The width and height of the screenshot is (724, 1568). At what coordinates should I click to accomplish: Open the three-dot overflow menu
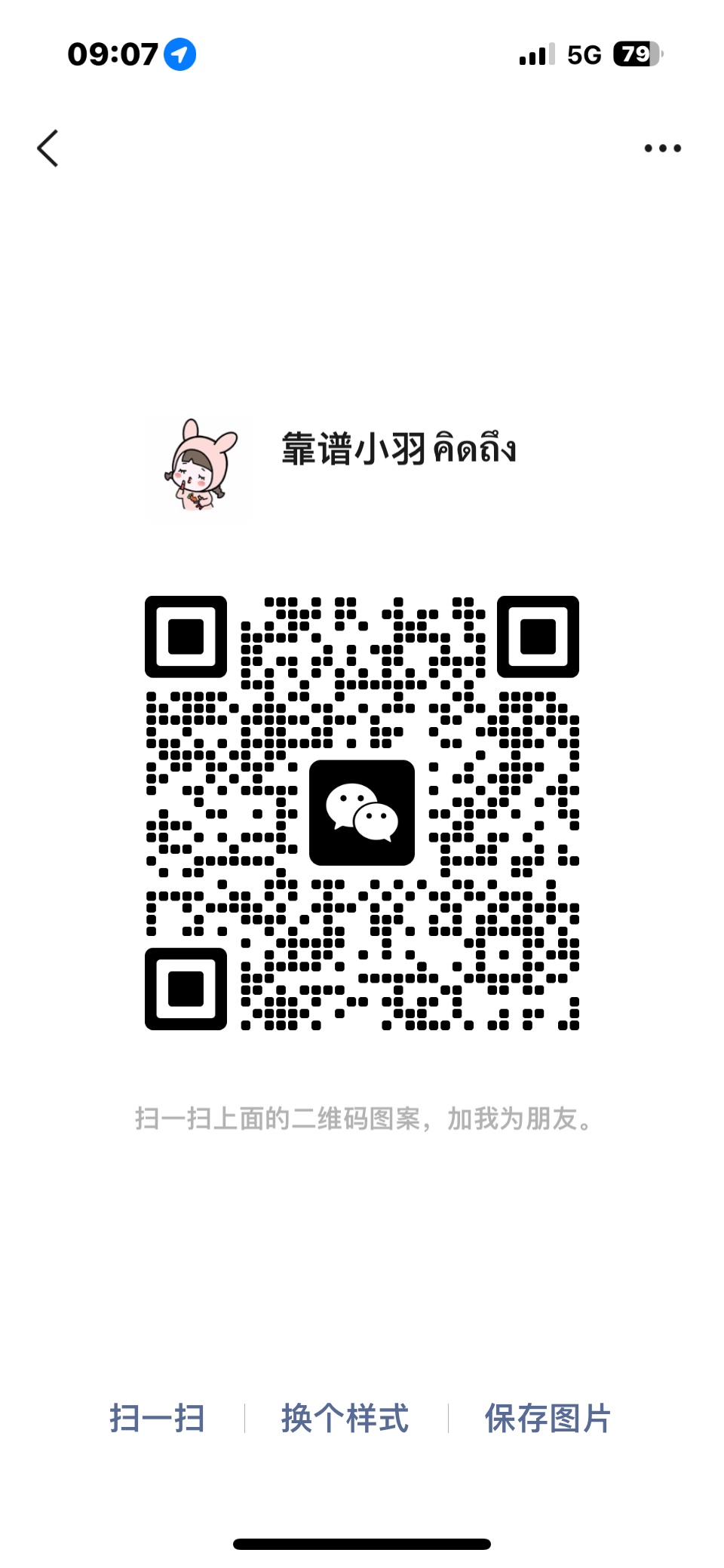662,149
